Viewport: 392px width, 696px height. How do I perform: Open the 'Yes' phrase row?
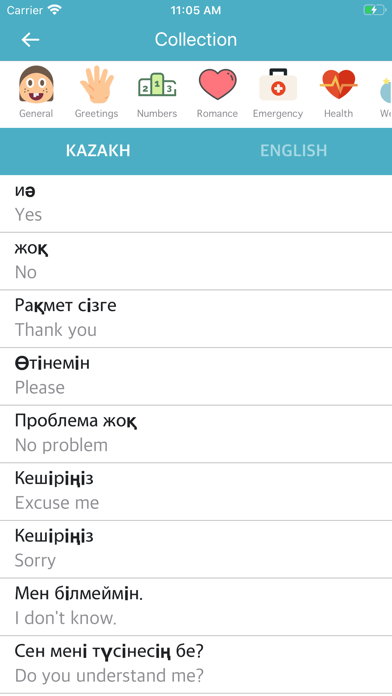click(196, 203)
